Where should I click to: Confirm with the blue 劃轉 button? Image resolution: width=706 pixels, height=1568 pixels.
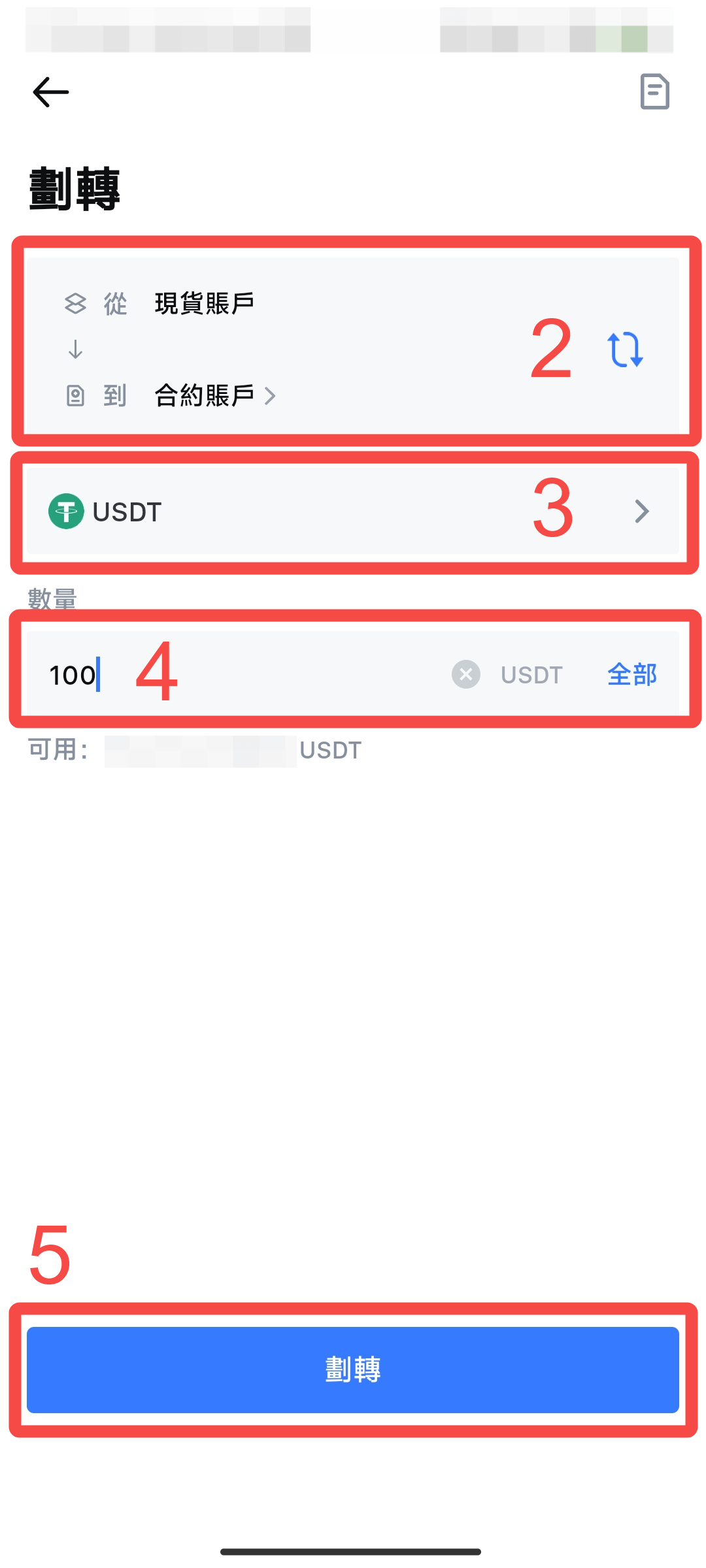353,1369
